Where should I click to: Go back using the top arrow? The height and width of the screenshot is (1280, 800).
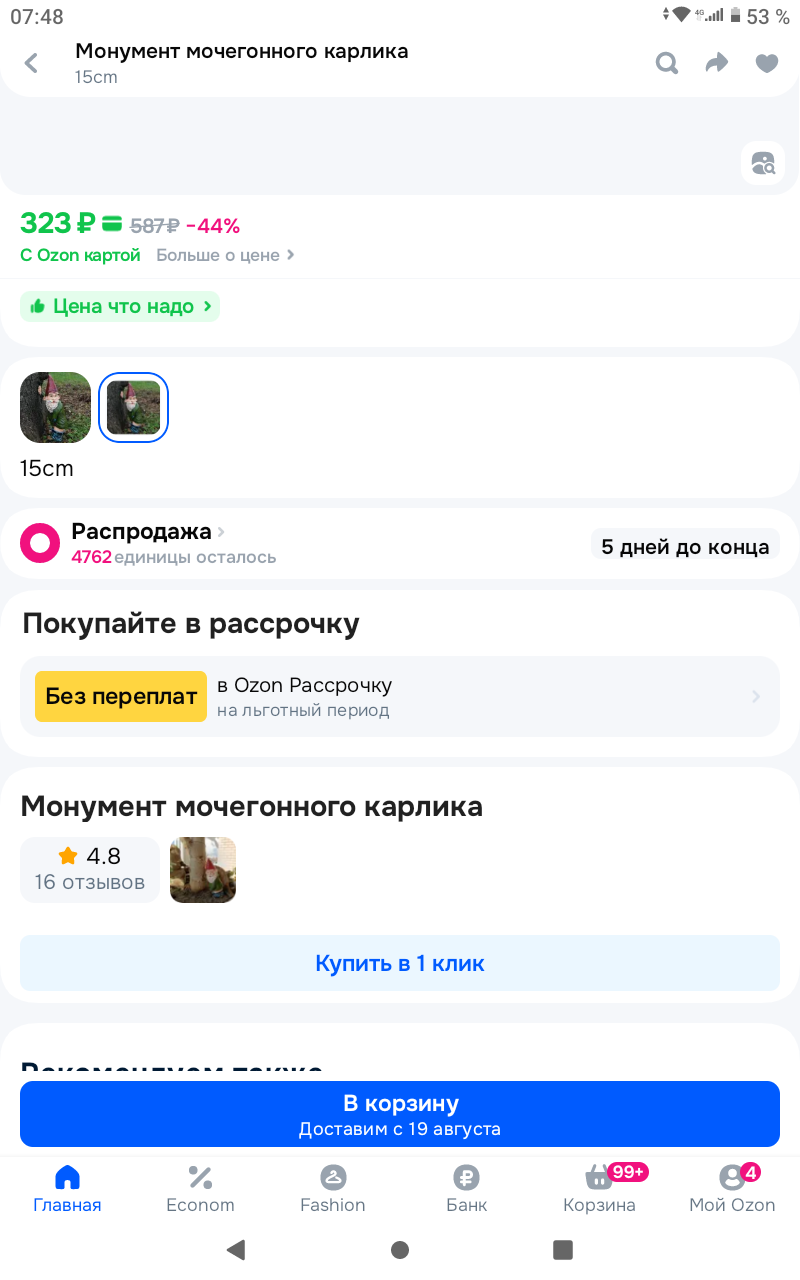point(32,63)
